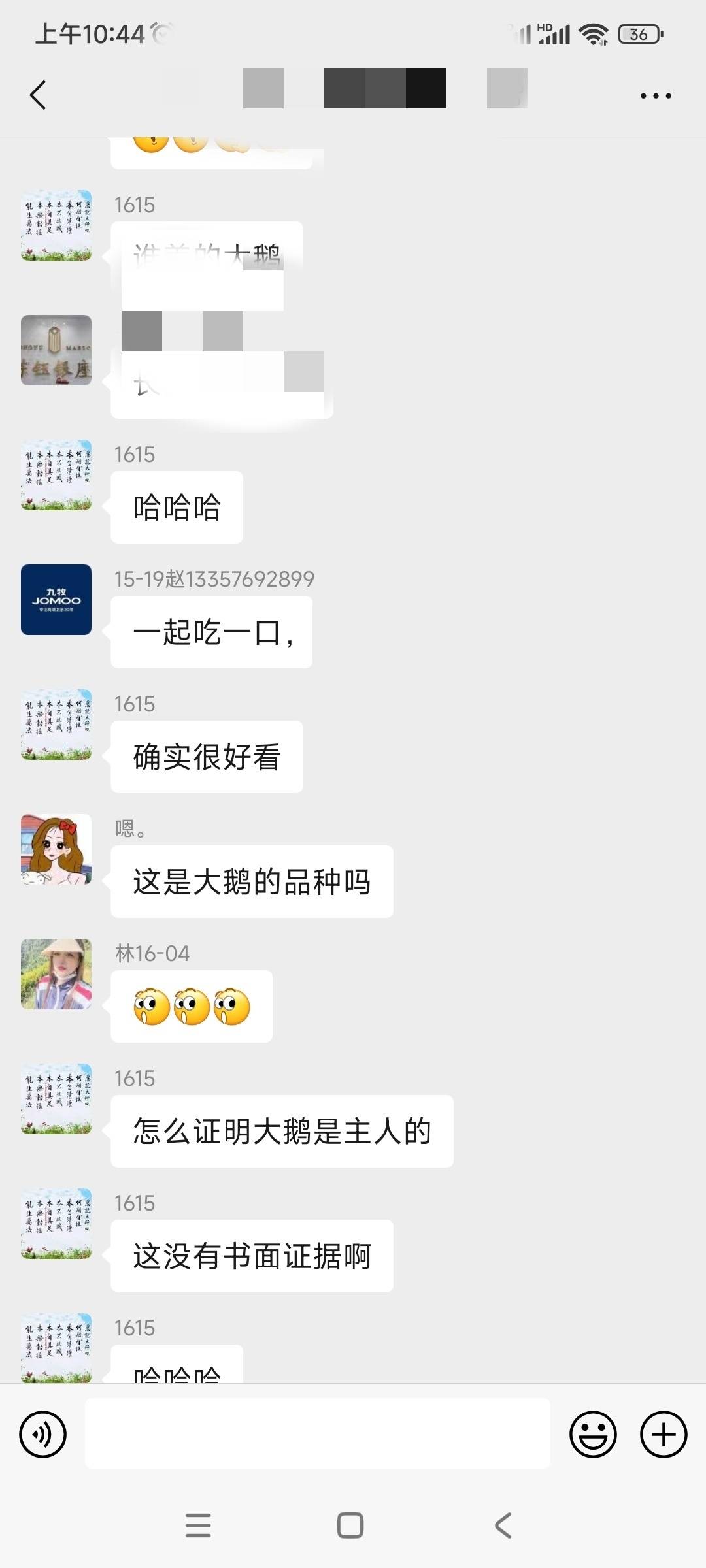Open recent apps from navigation bar
The height and width of the screenshot is (1568, 706).
pos(198,1526)
